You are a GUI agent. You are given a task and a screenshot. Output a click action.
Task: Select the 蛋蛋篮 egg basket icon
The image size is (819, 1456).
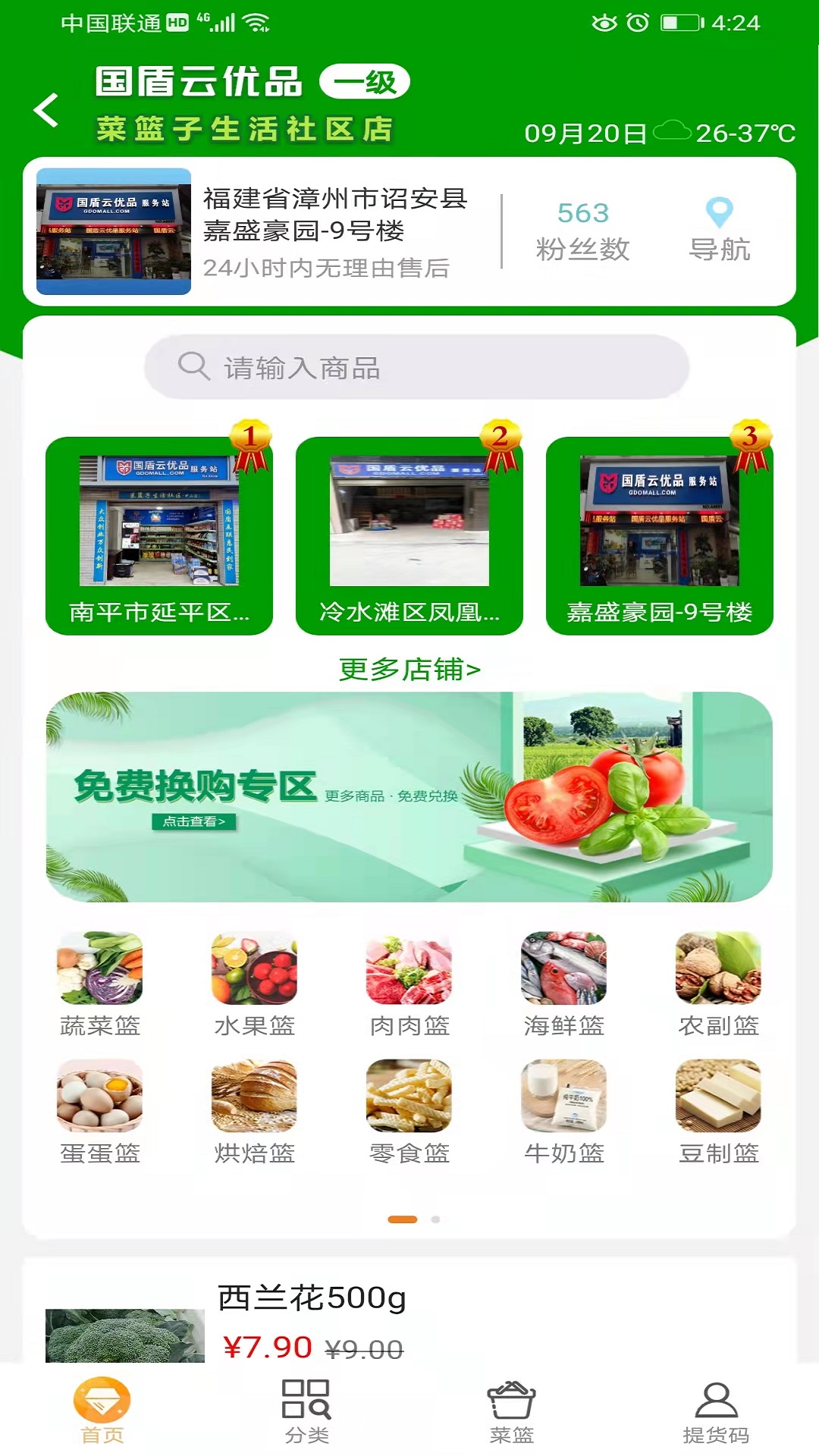[99, 1096]
